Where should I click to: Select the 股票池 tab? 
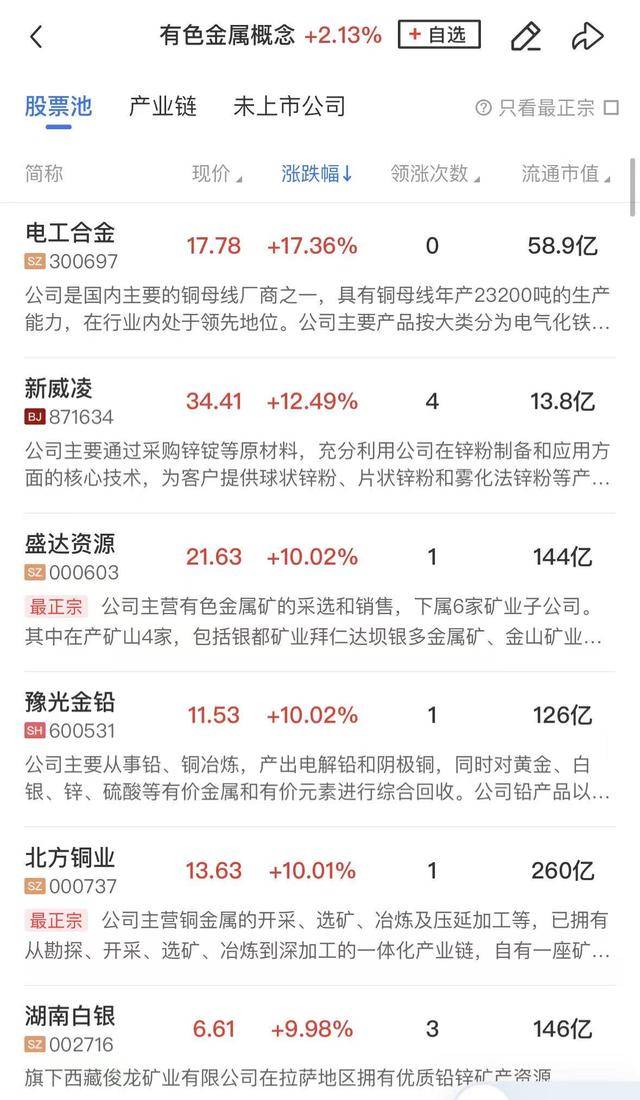pos(59,107)
